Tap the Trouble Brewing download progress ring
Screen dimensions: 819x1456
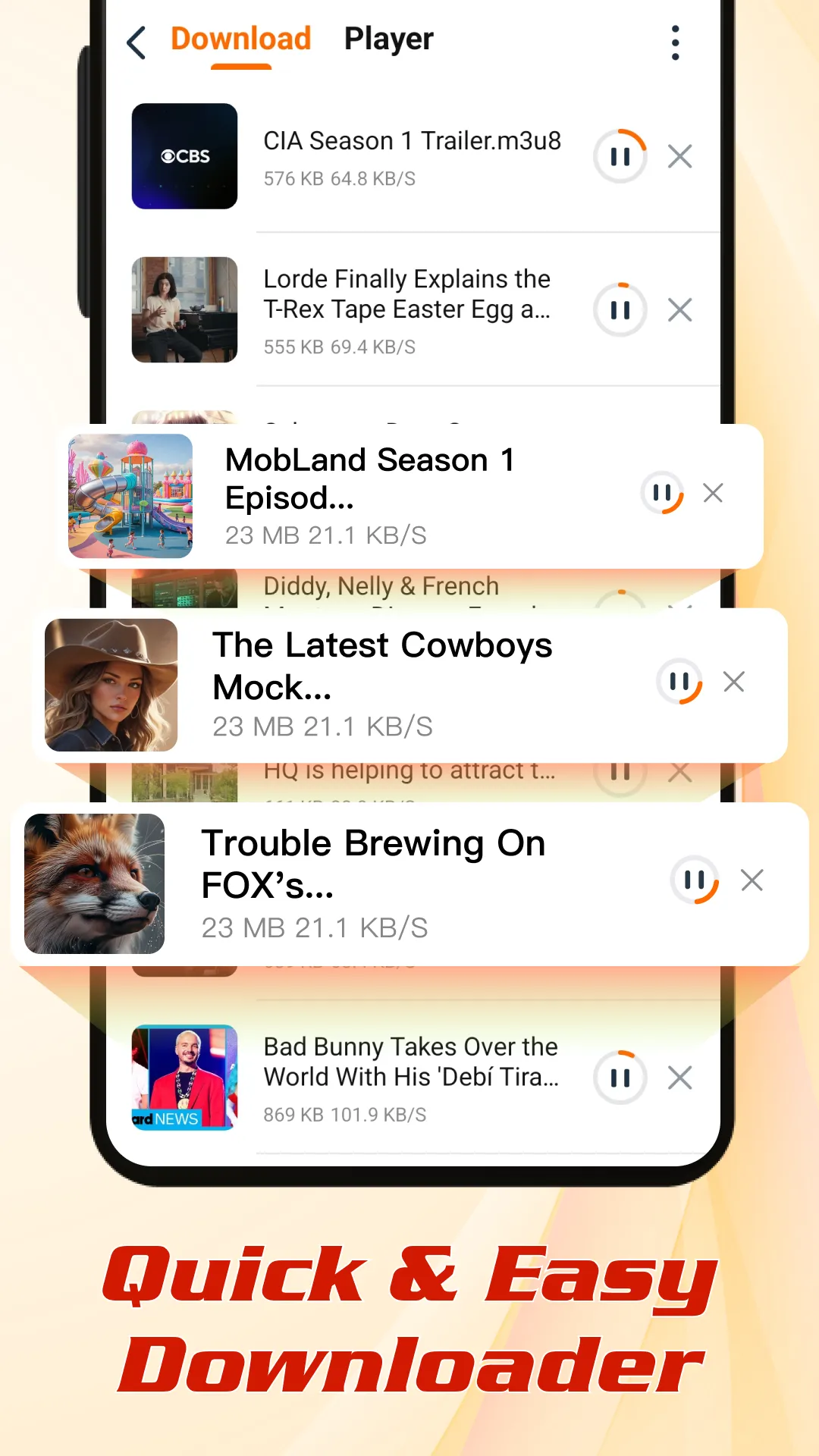[x=696, y=881]
